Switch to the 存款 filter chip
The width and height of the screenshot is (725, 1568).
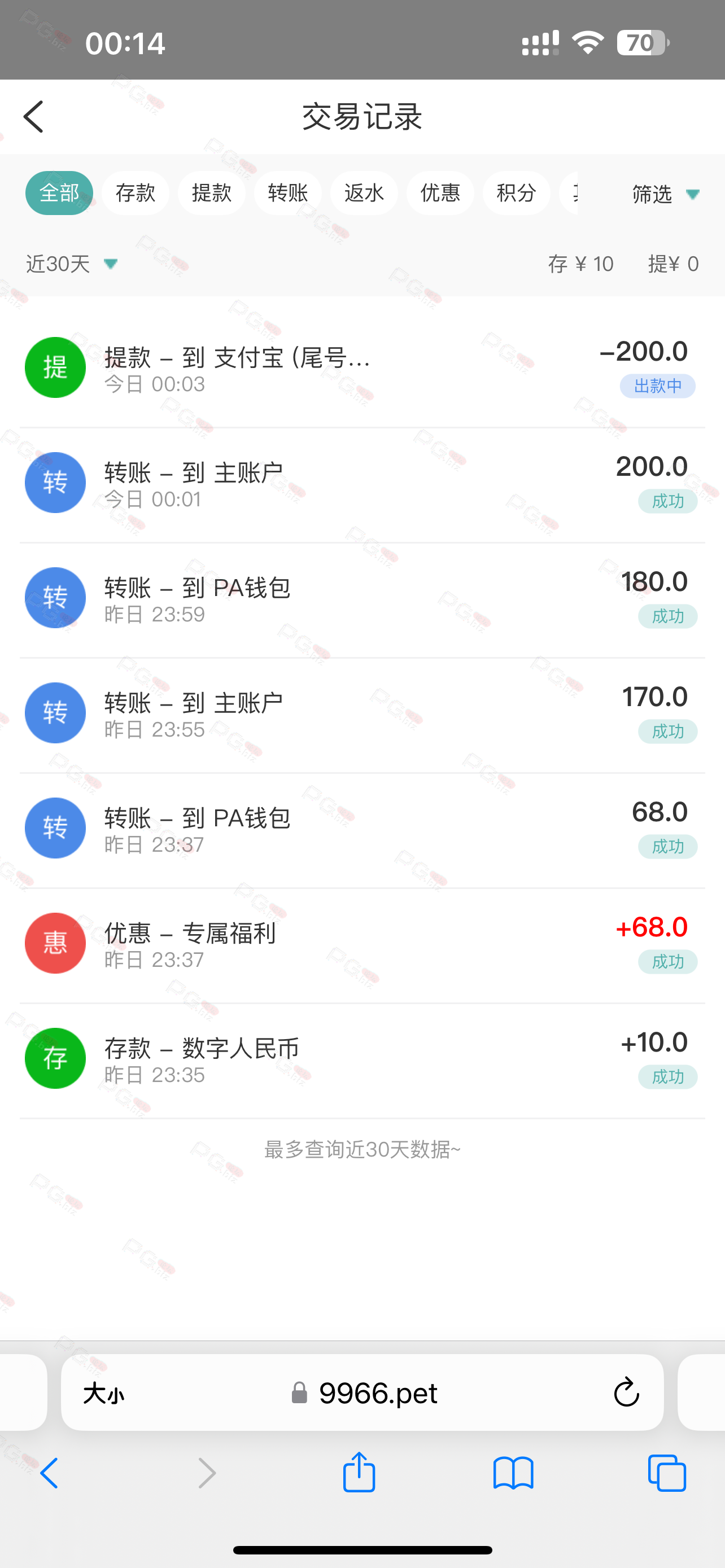pyautogui.click(x=135, y=193)
